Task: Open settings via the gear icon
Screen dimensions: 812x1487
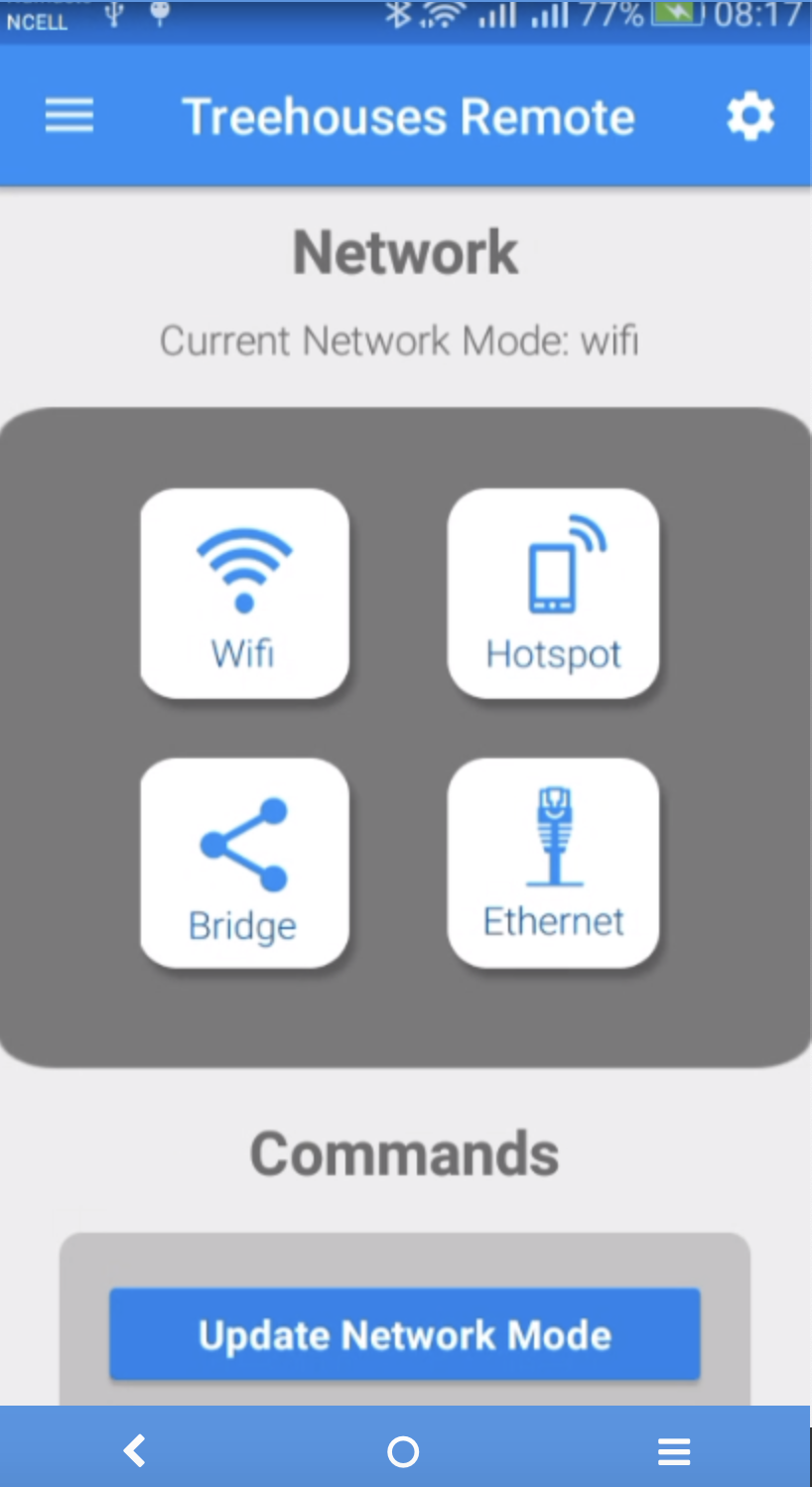Action: [x=749, y=117]
